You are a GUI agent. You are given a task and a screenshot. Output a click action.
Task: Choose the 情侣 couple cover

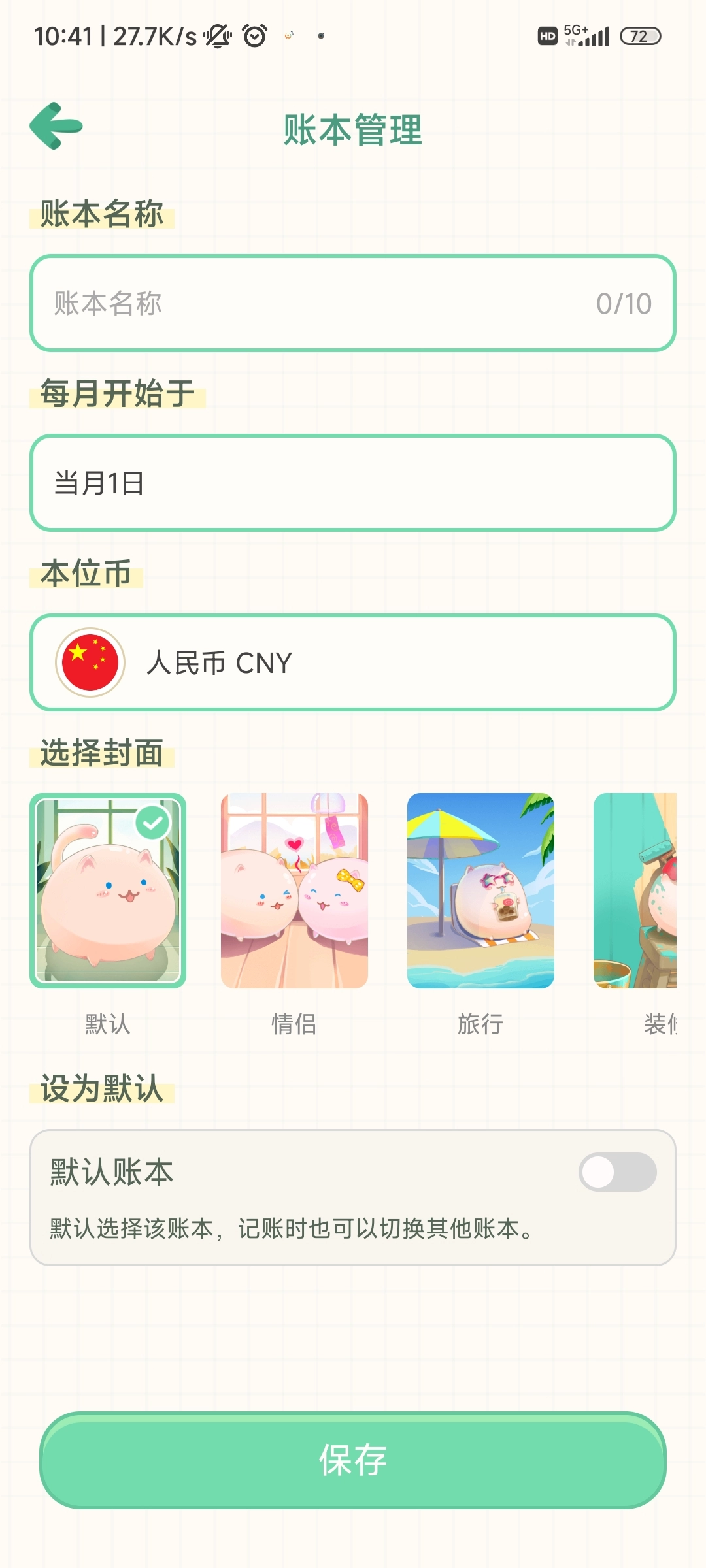click(x=294, y=890)
